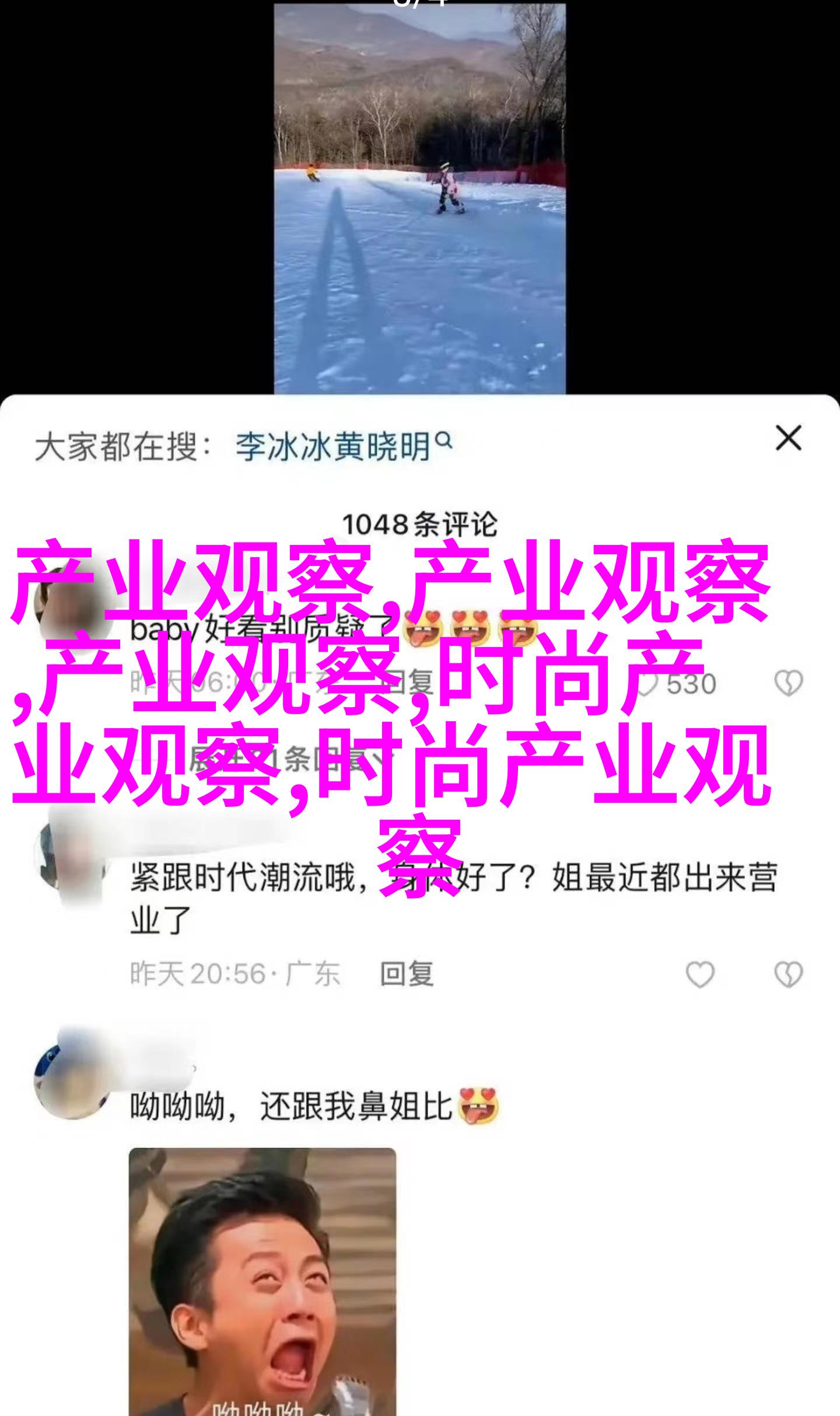This screenshot has width=840, height=1416.
Task: Dislike the comment with 530 likes
Action: [x=788, y=684]
